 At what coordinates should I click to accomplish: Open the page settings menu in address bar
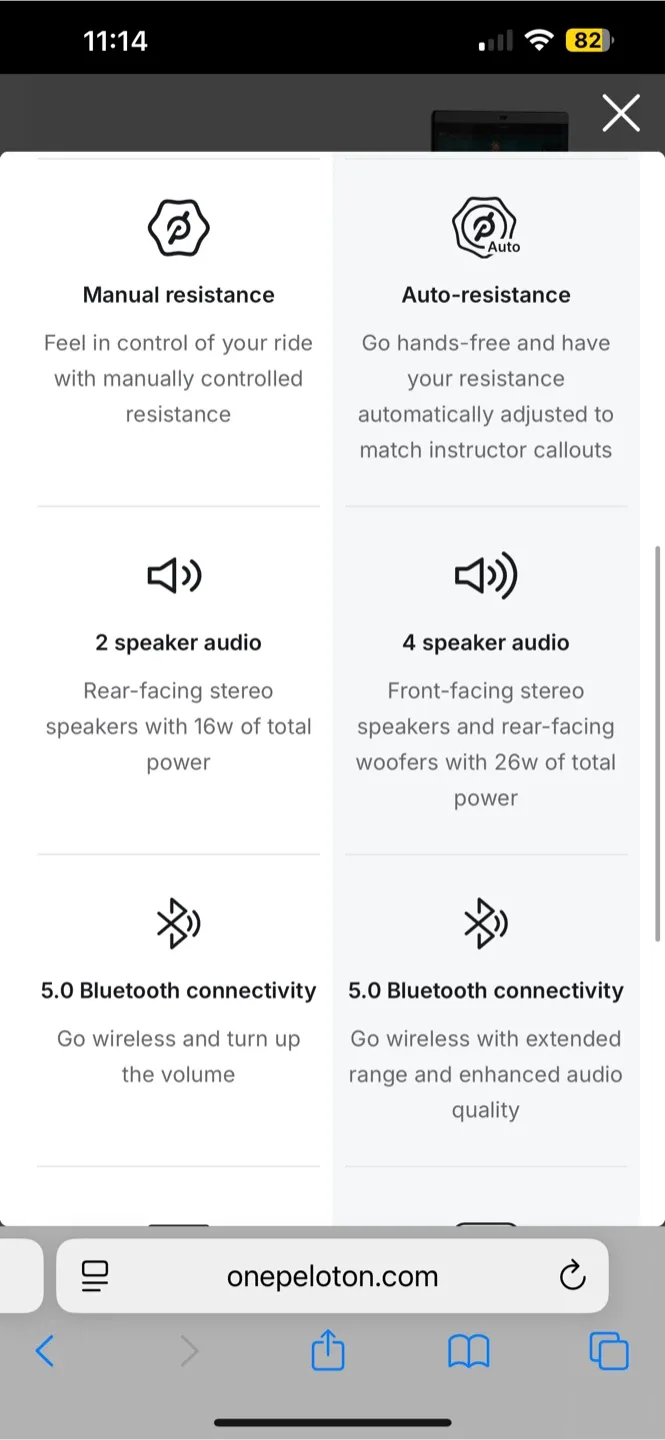point(95,1276)
